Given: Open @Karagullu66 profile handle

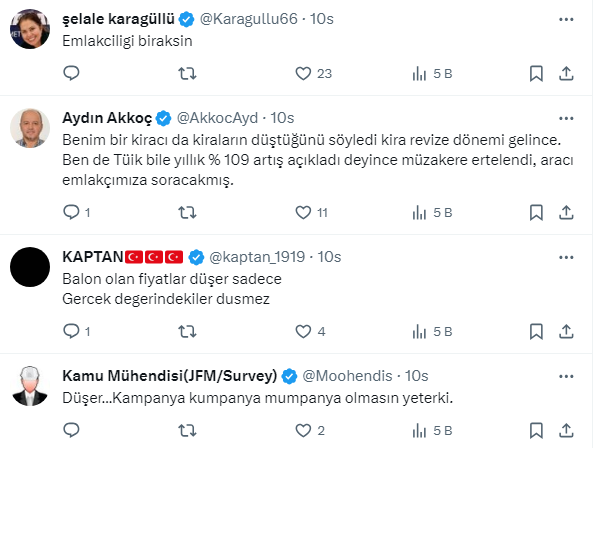Looking at the screenshot, I should [x=247, y=19].
